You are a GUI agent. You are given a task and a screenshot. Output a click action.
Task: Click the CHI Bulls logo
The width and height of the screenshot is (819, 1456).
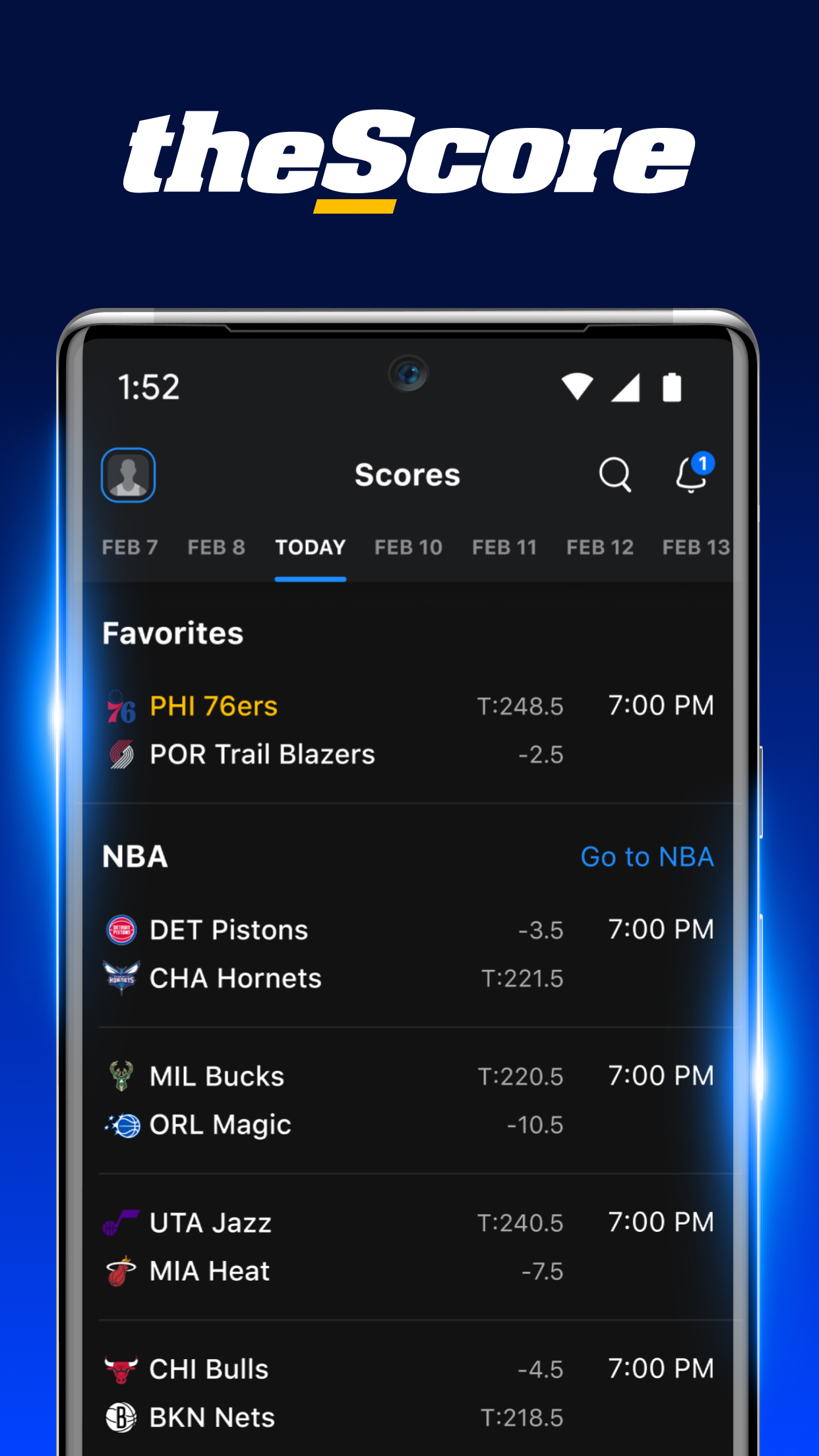click(x=121, y=1368)
